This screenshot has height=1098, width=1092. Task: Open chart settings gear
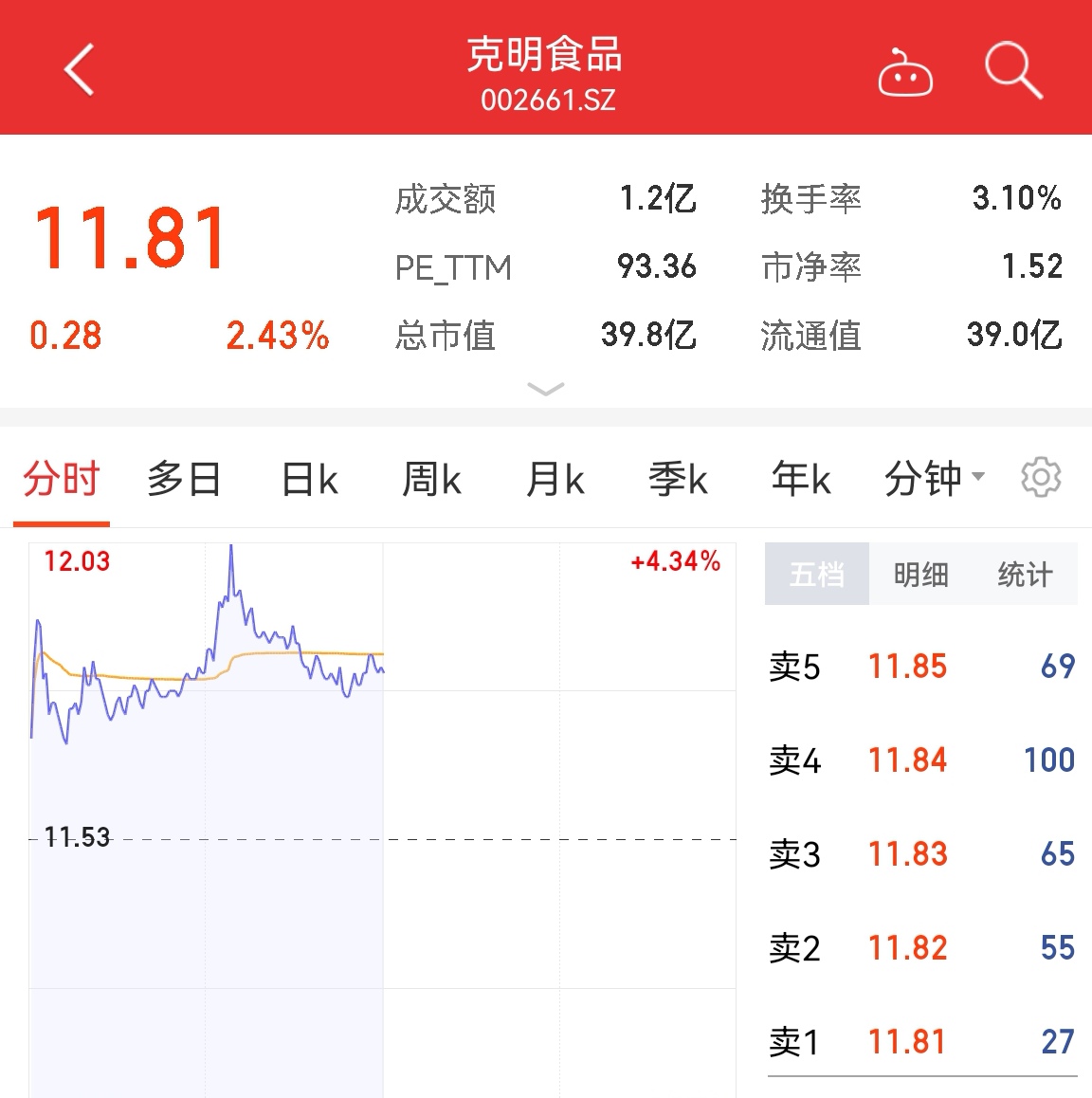(x=1041, y=477)
